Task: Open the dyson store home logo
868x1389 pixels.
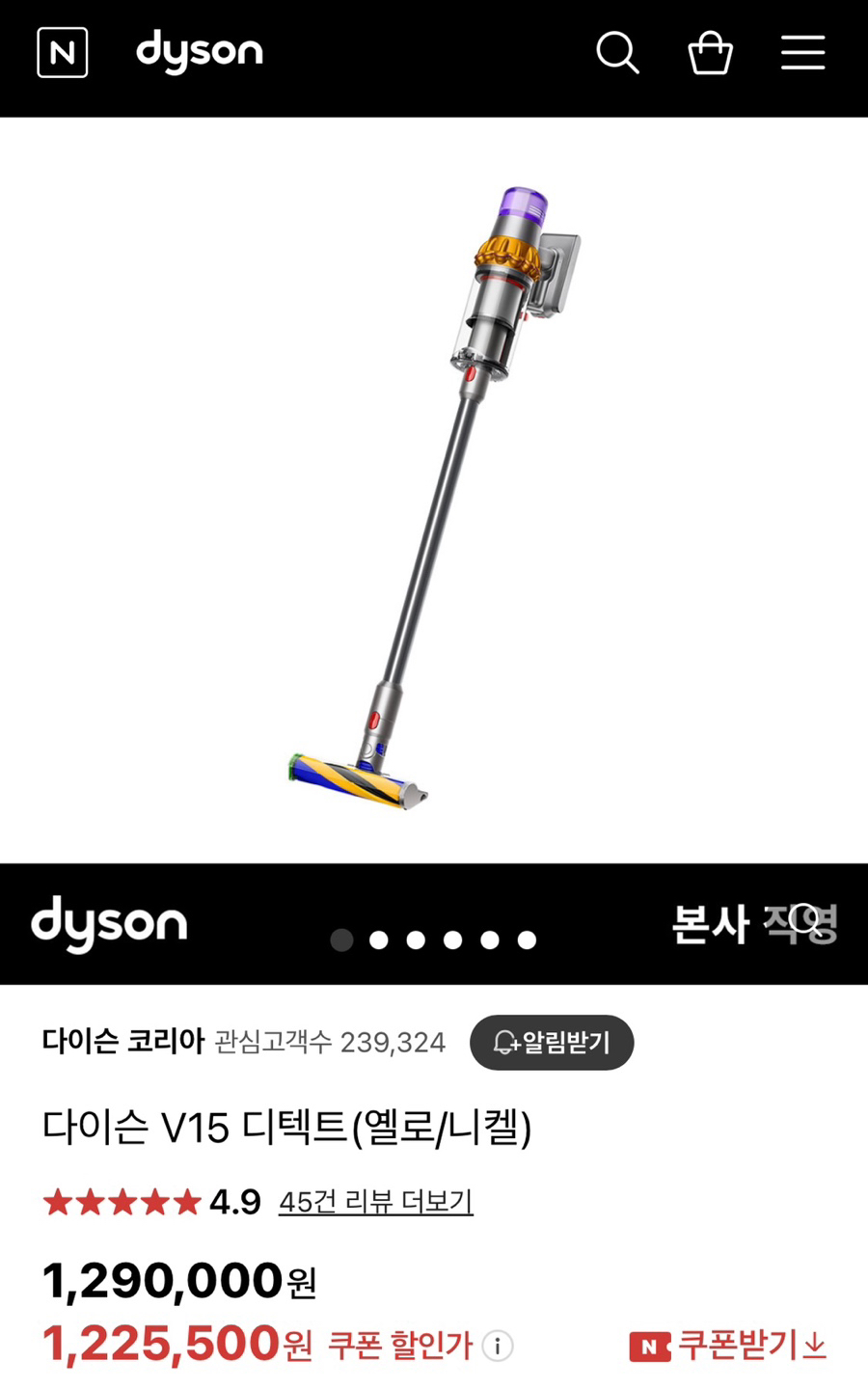Action: (200, 52)
